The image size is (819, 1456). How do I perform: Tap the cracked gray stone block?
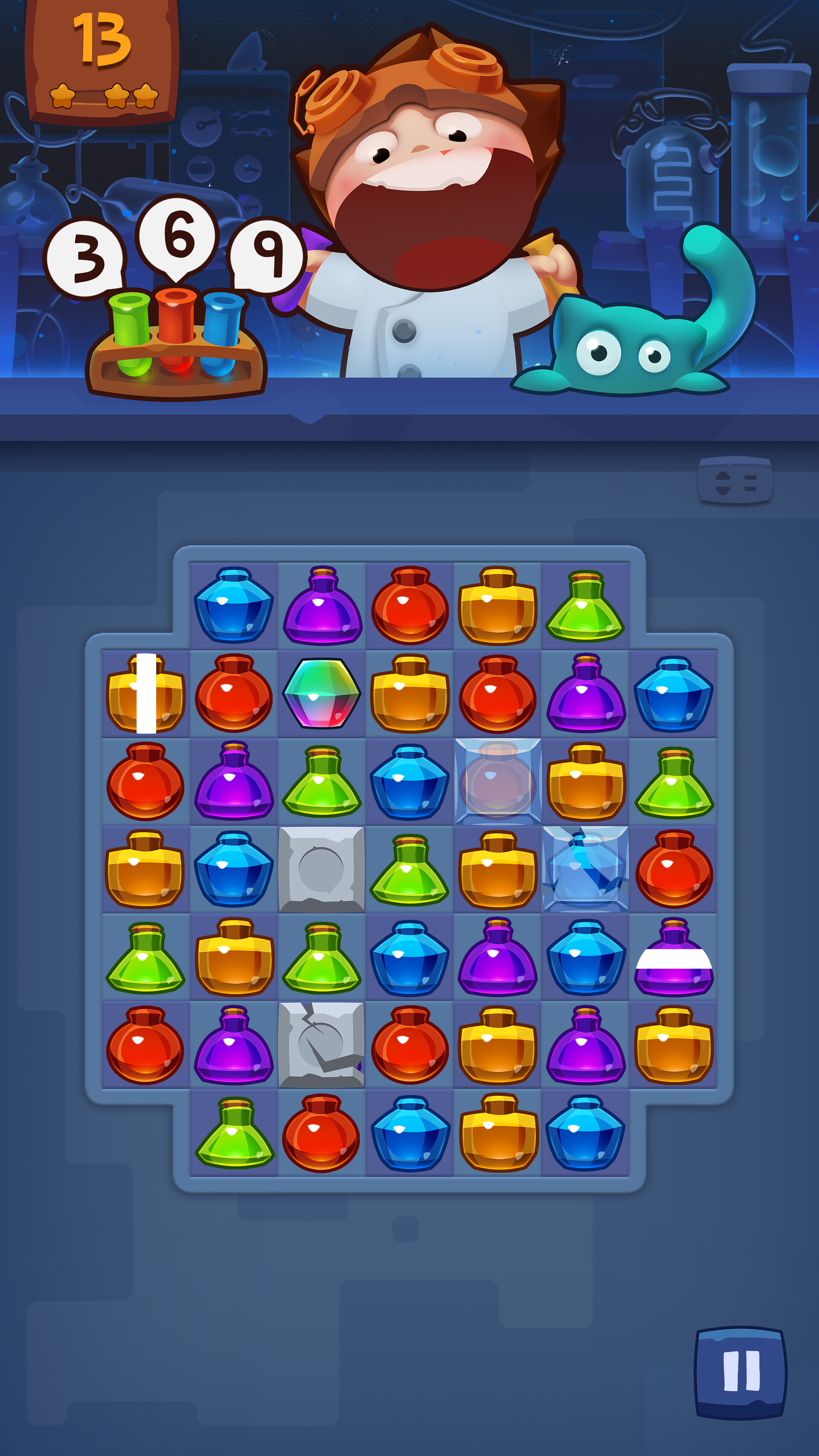click(x=321, y=1045)
